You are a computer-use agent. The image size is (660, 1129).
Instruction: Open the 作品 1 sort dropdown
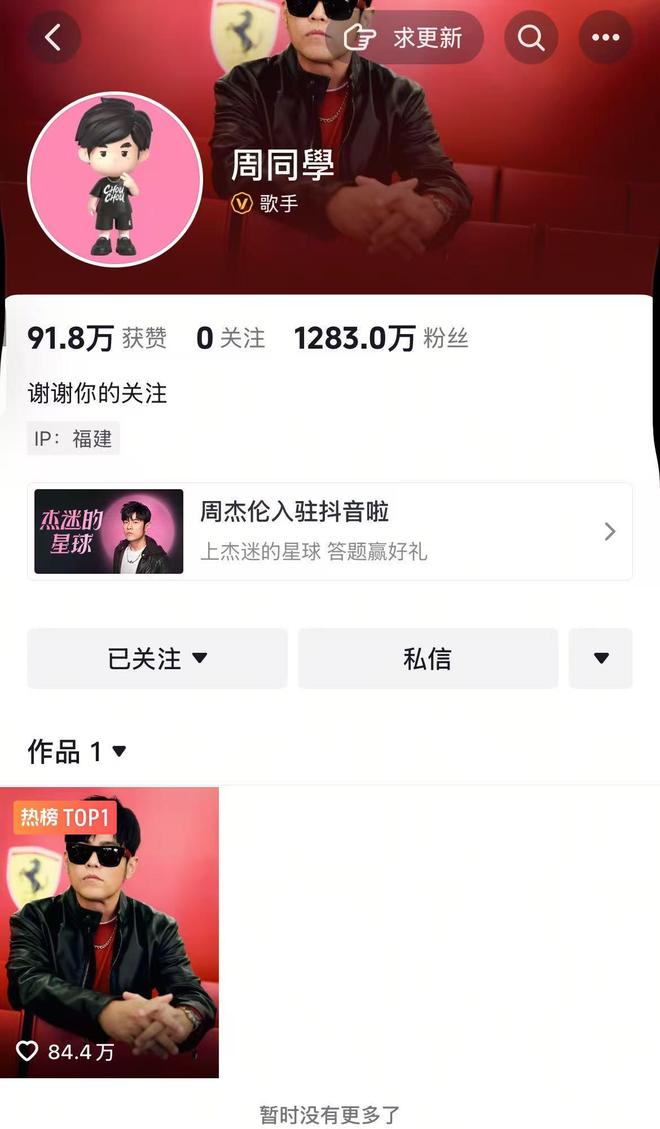click(78, 751)
